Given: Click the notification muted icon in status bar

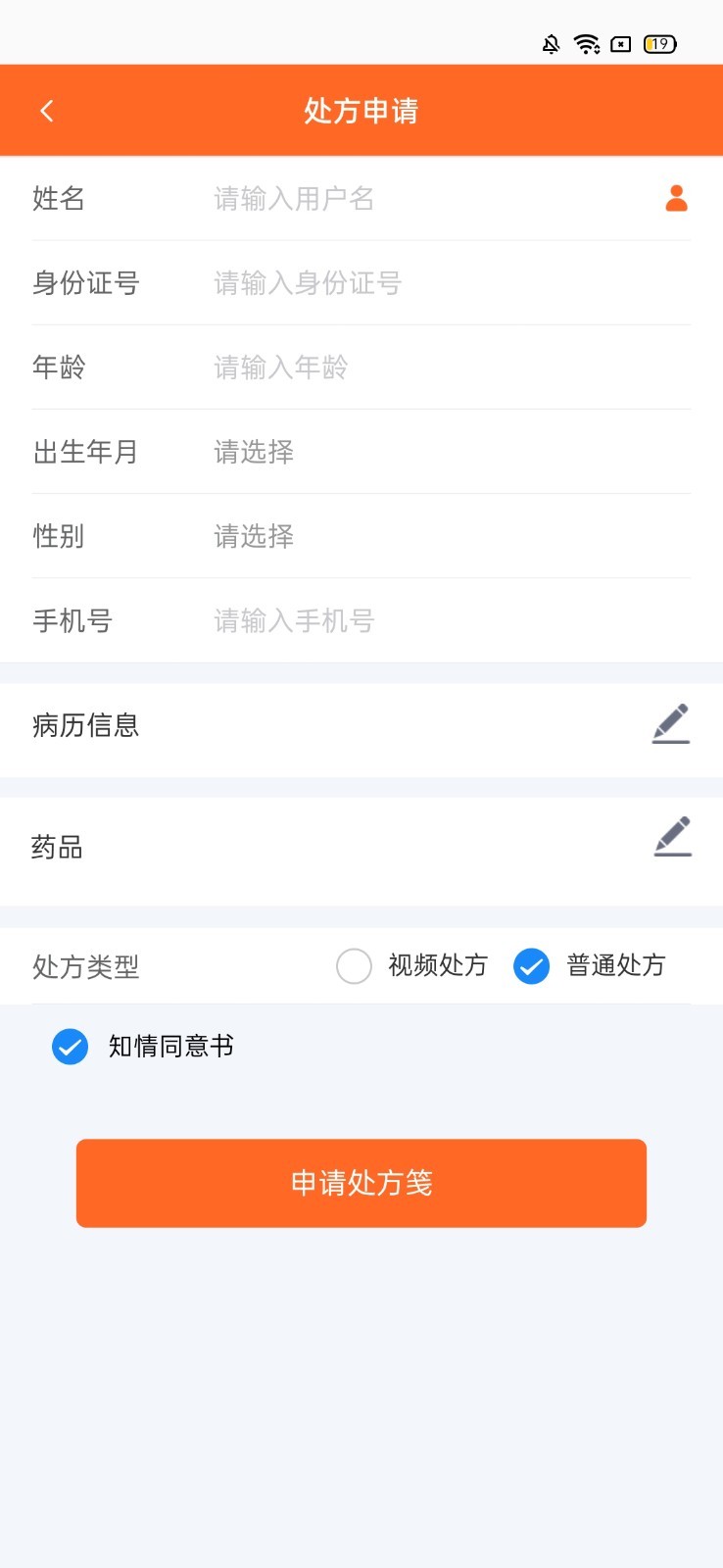Looking at the screenshot, I should pos(549,43).
